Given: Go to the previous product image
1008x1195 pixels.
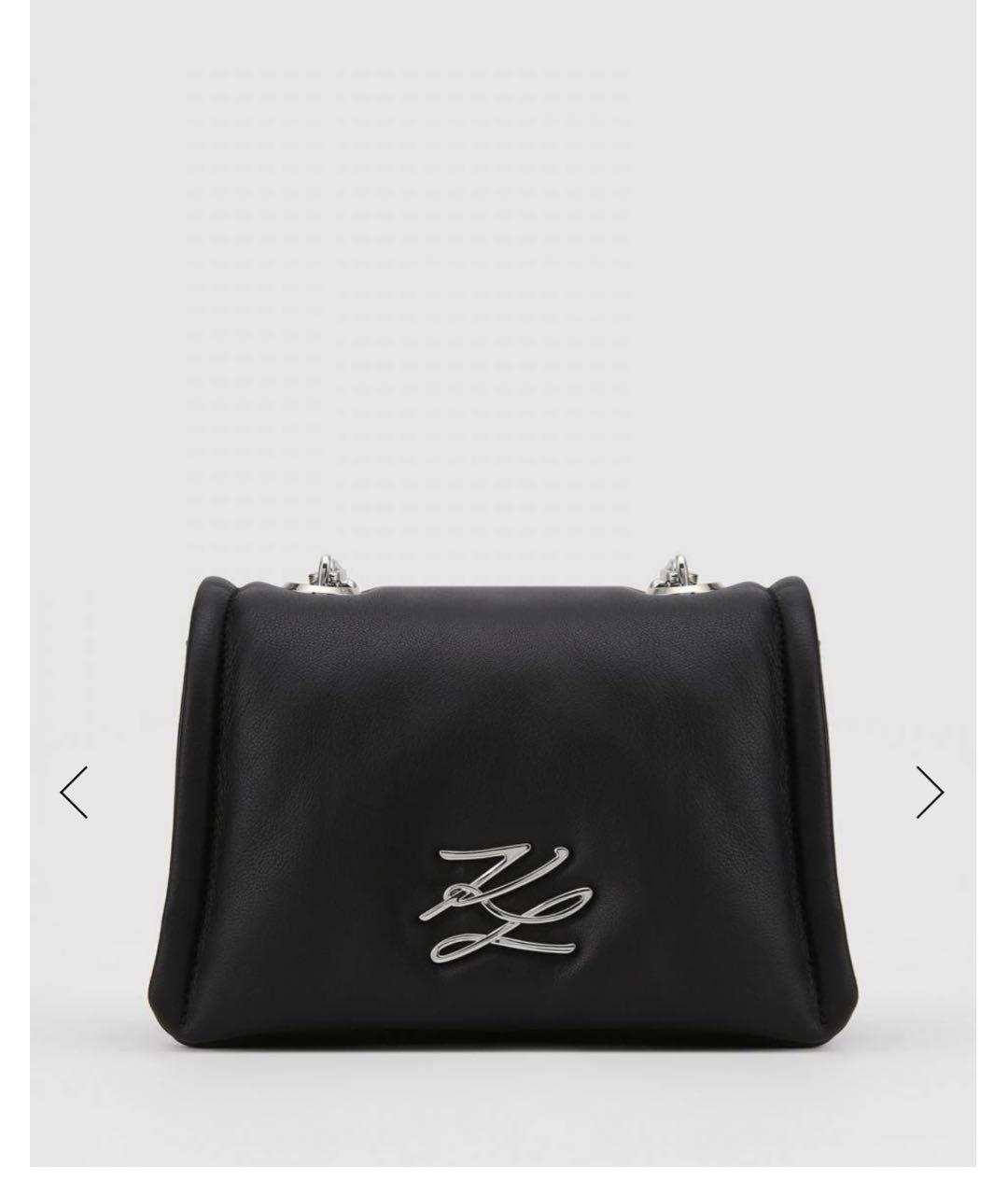Looking at the screenshot, I should click(x=74, y=792).
